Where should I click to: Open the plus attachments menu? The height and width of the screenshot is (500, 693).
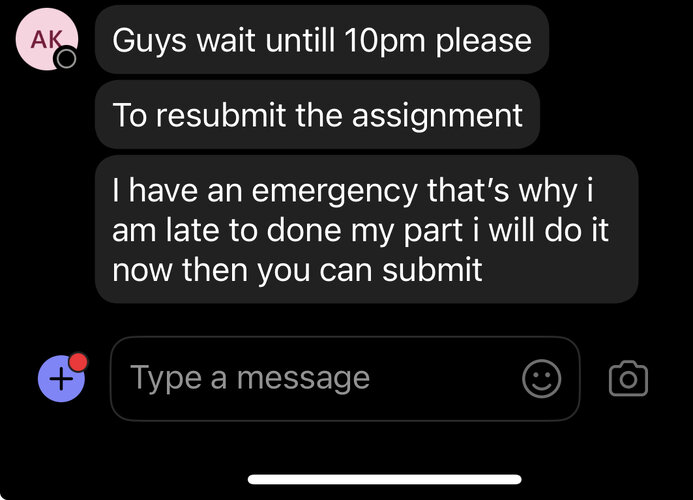[x=61, y=378]
